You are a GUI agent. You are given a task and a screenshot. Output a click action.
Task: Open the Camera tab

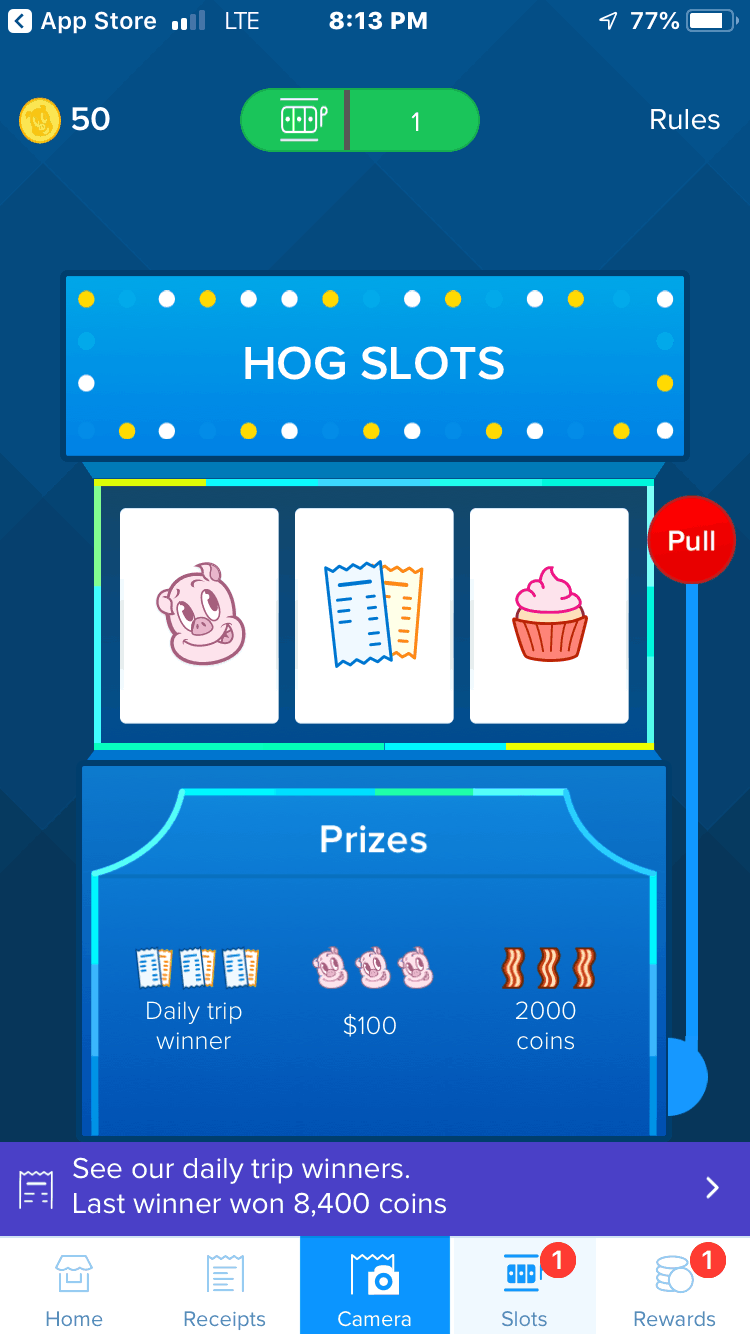(375, 1286)
